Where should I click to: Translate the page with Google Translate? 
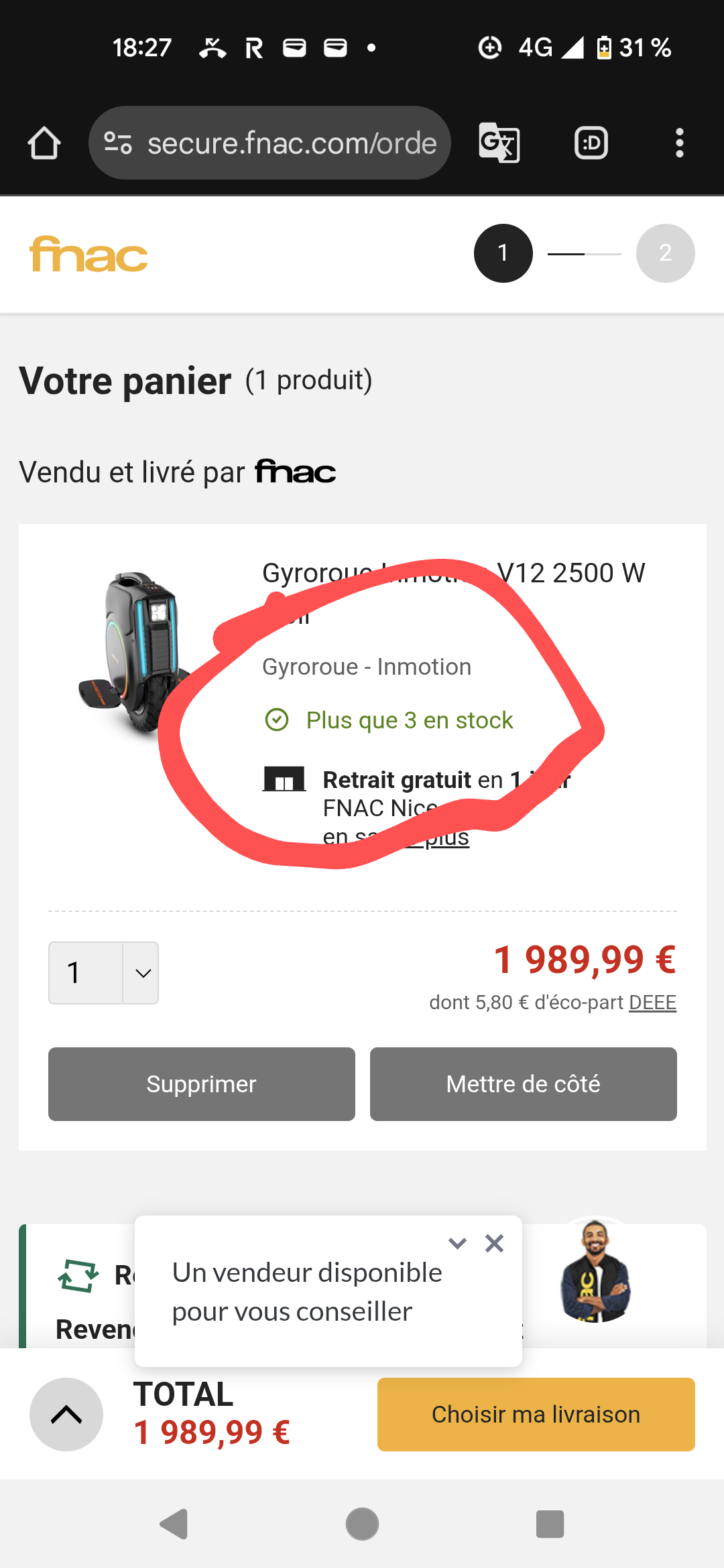coord(499,143)
